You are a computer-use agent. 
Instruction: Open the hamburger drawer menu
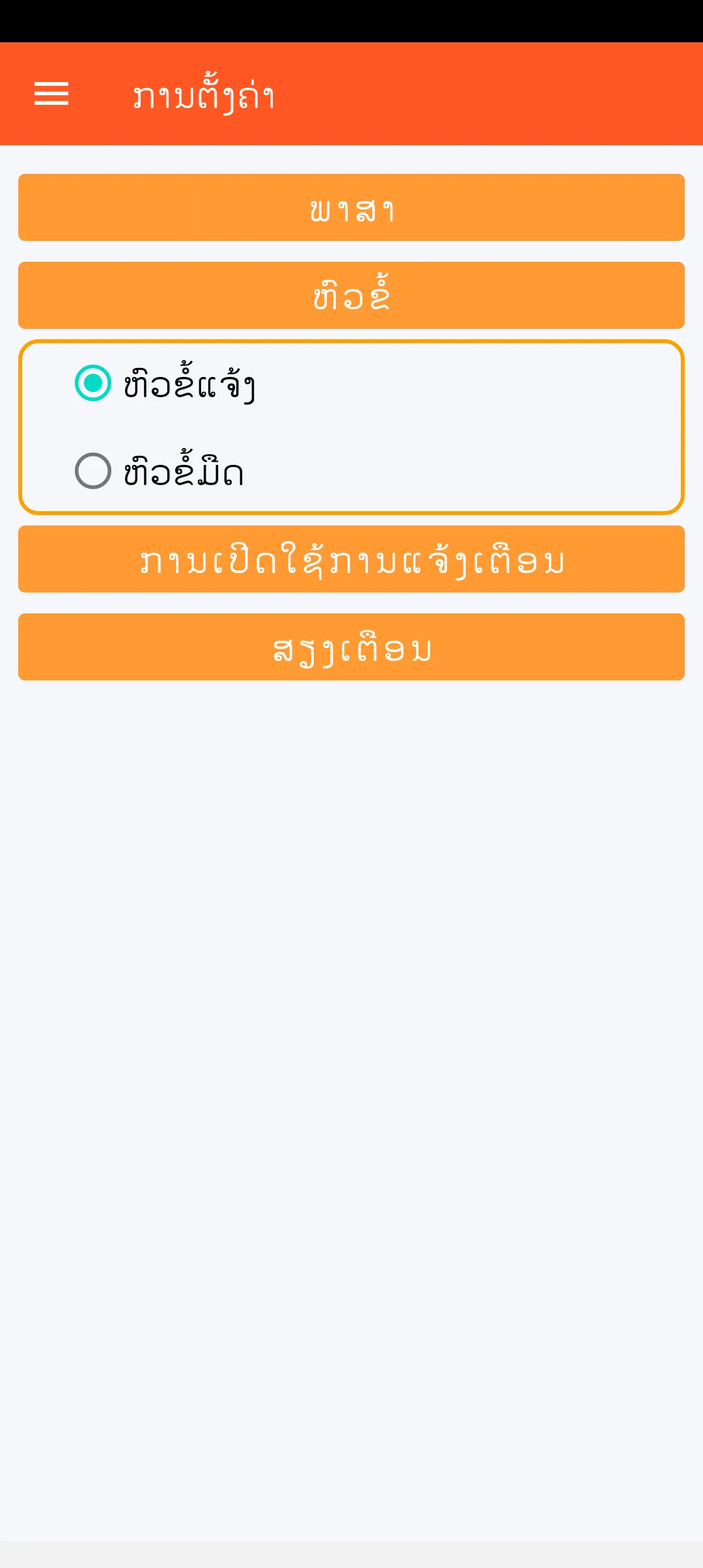[51, 94]
